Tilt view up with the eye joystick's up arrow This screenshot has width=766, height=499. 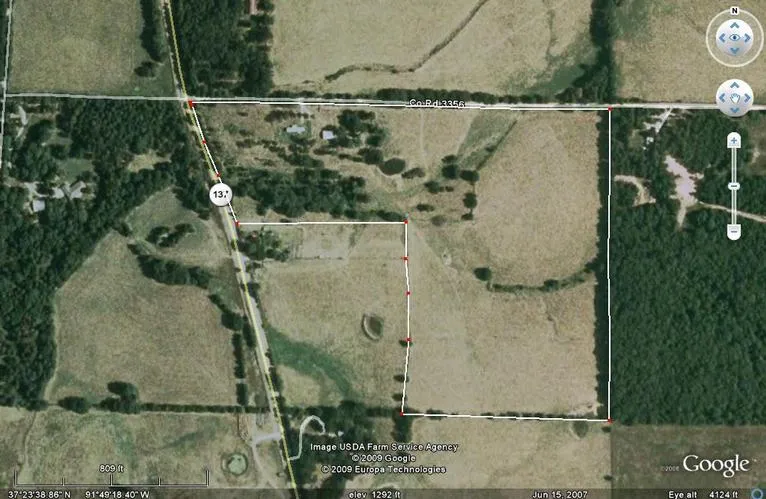pos(734,24)
